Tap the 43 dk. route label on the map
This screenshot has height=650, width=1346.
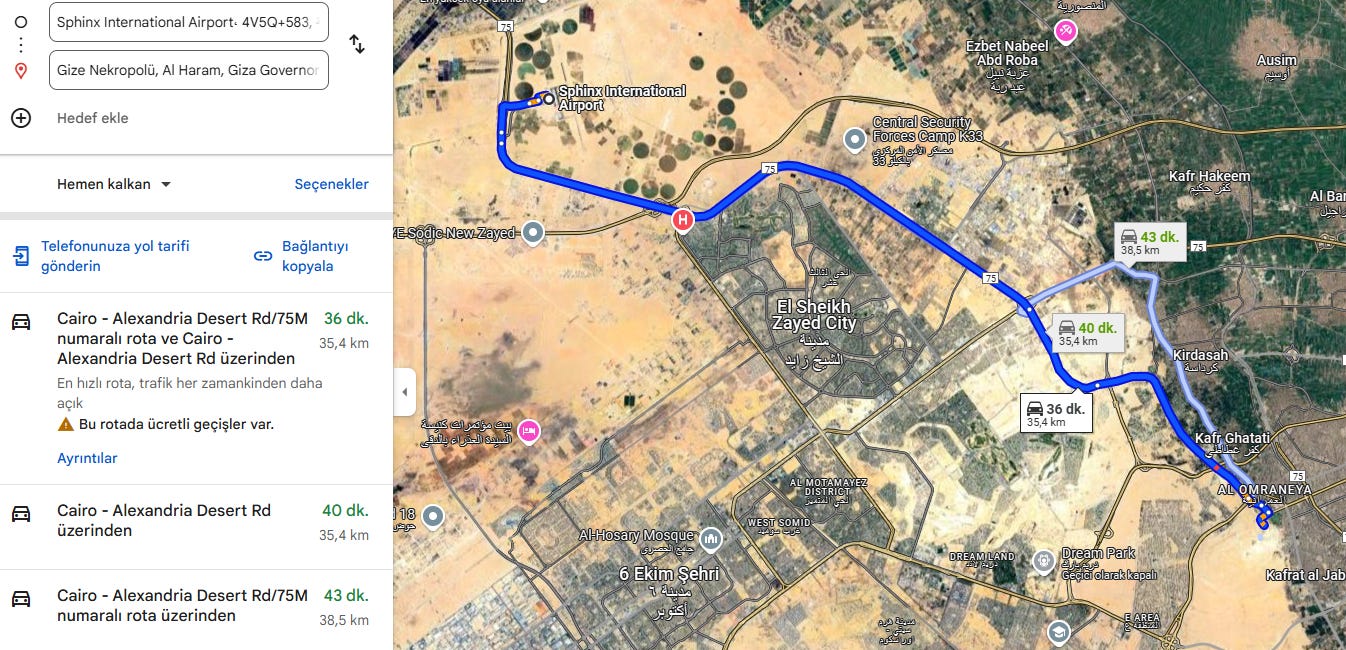pyautogui.click(x=1150, y=241)
